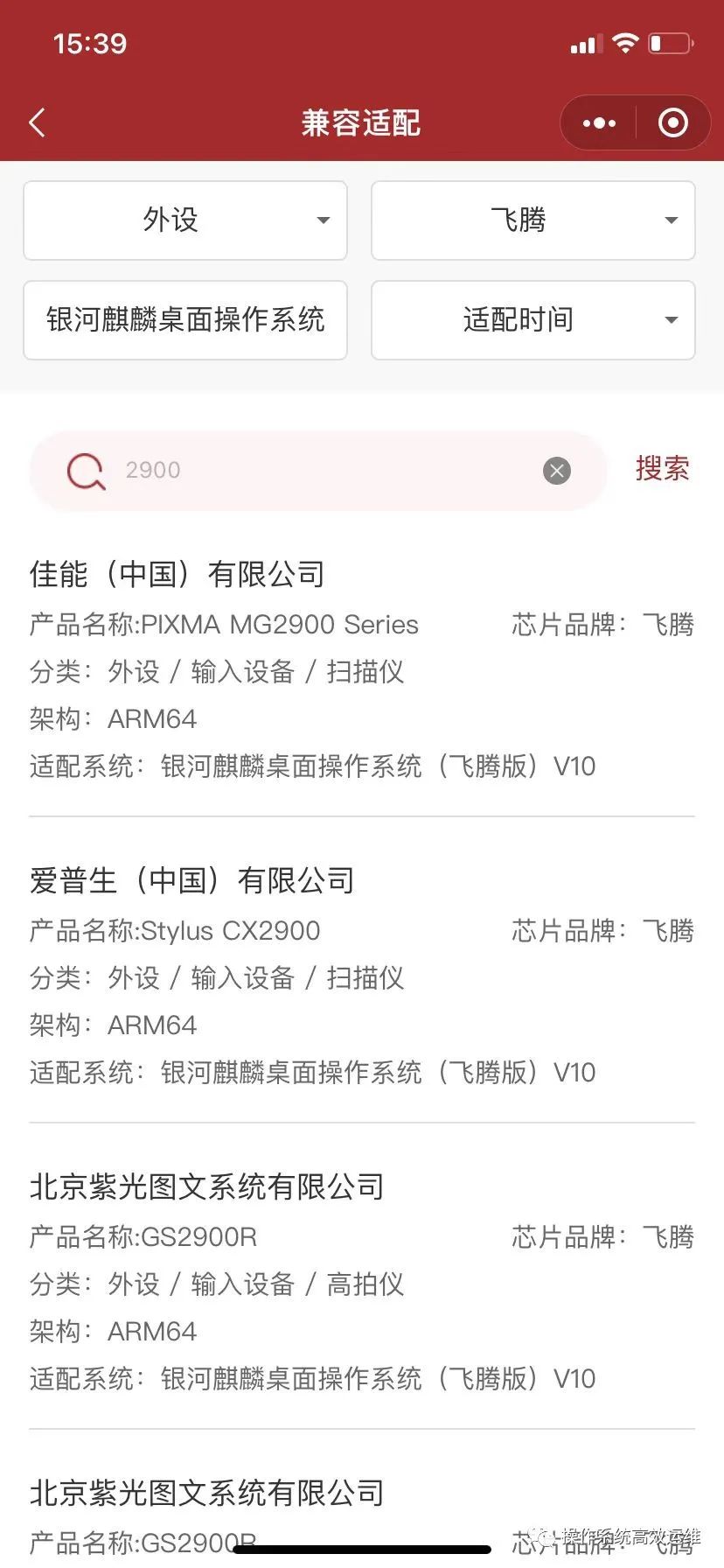Clear the search text
Screen dimensions: 724x1568
pos(557,471)
